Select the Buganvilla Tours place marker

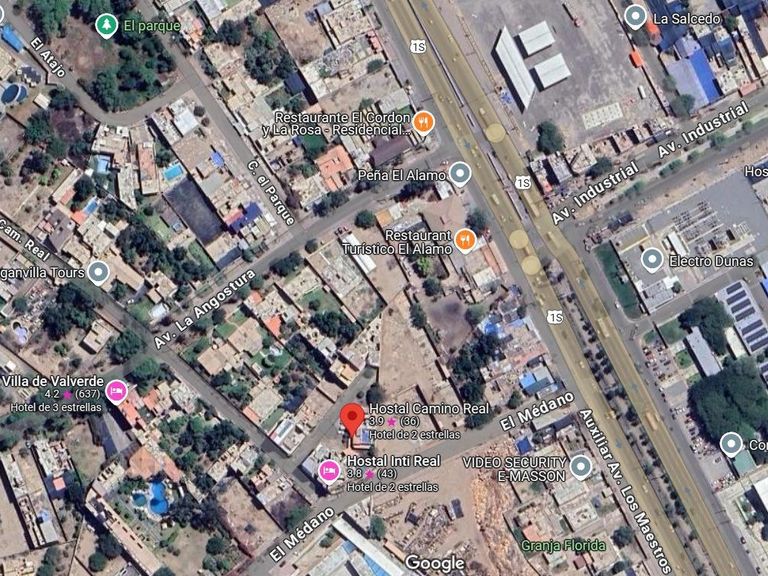[98, 272]
